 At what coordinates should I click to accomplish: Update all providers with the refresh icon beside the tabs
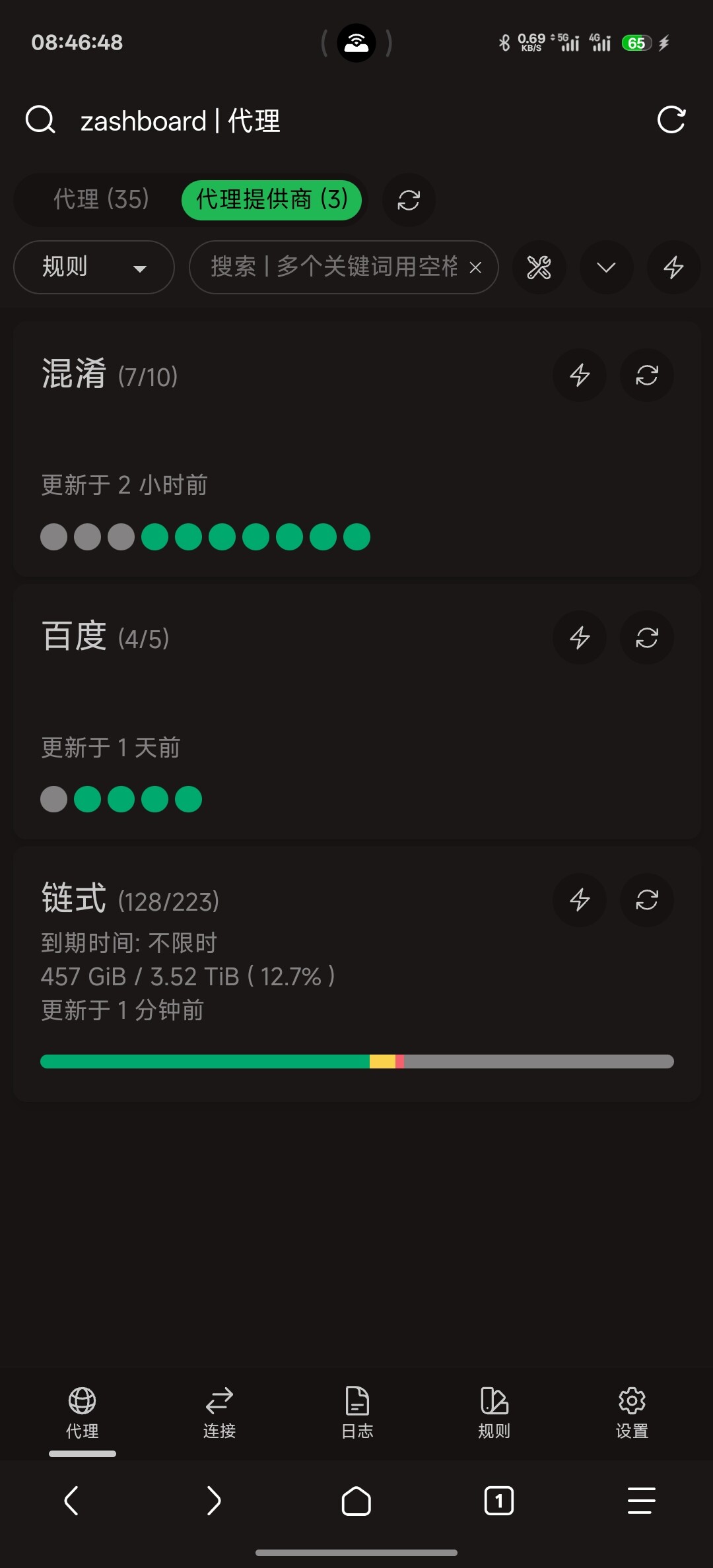pos(409,200)
